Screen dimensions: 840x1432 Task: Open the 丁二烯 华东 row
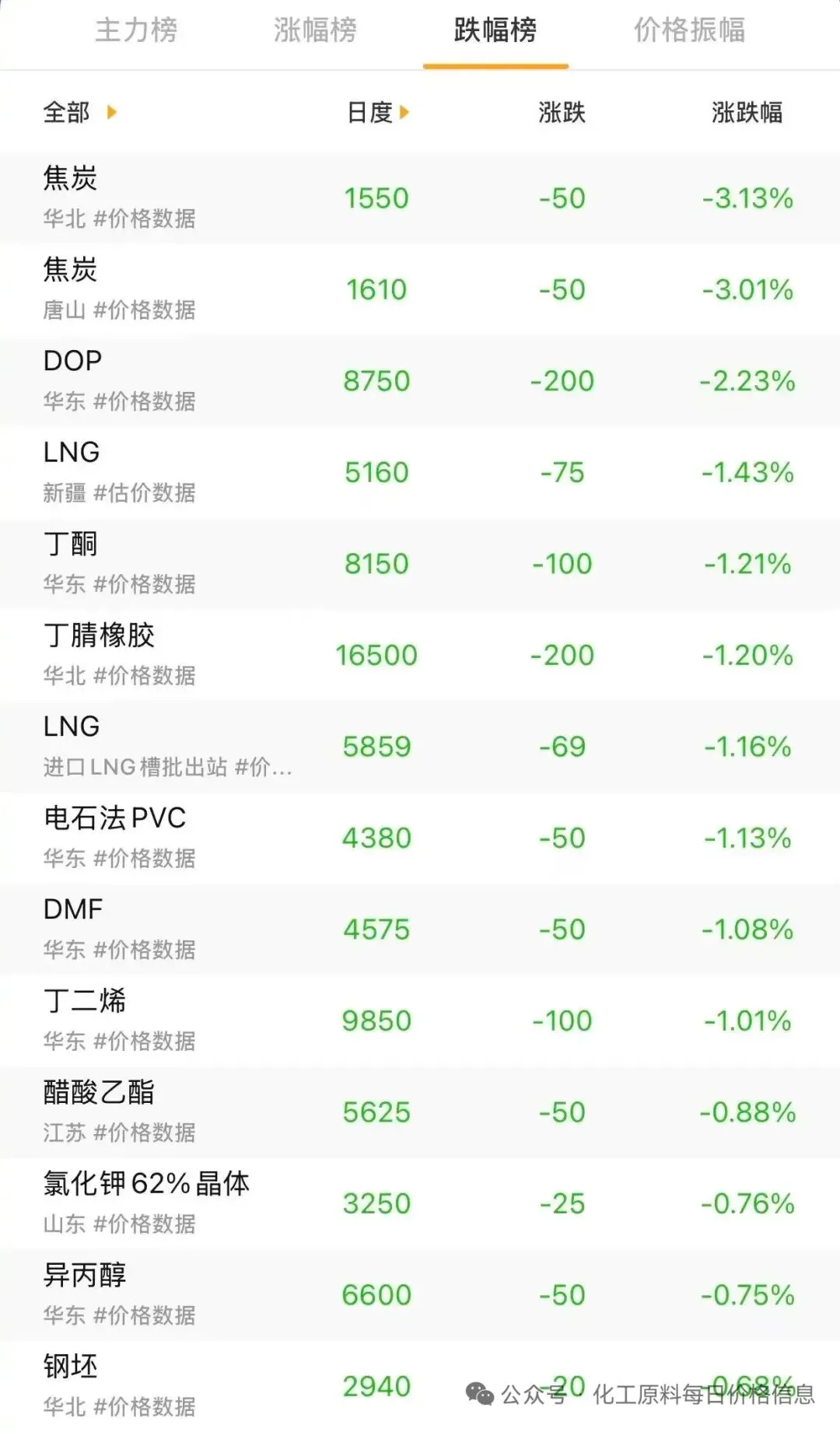[420, 1021]
